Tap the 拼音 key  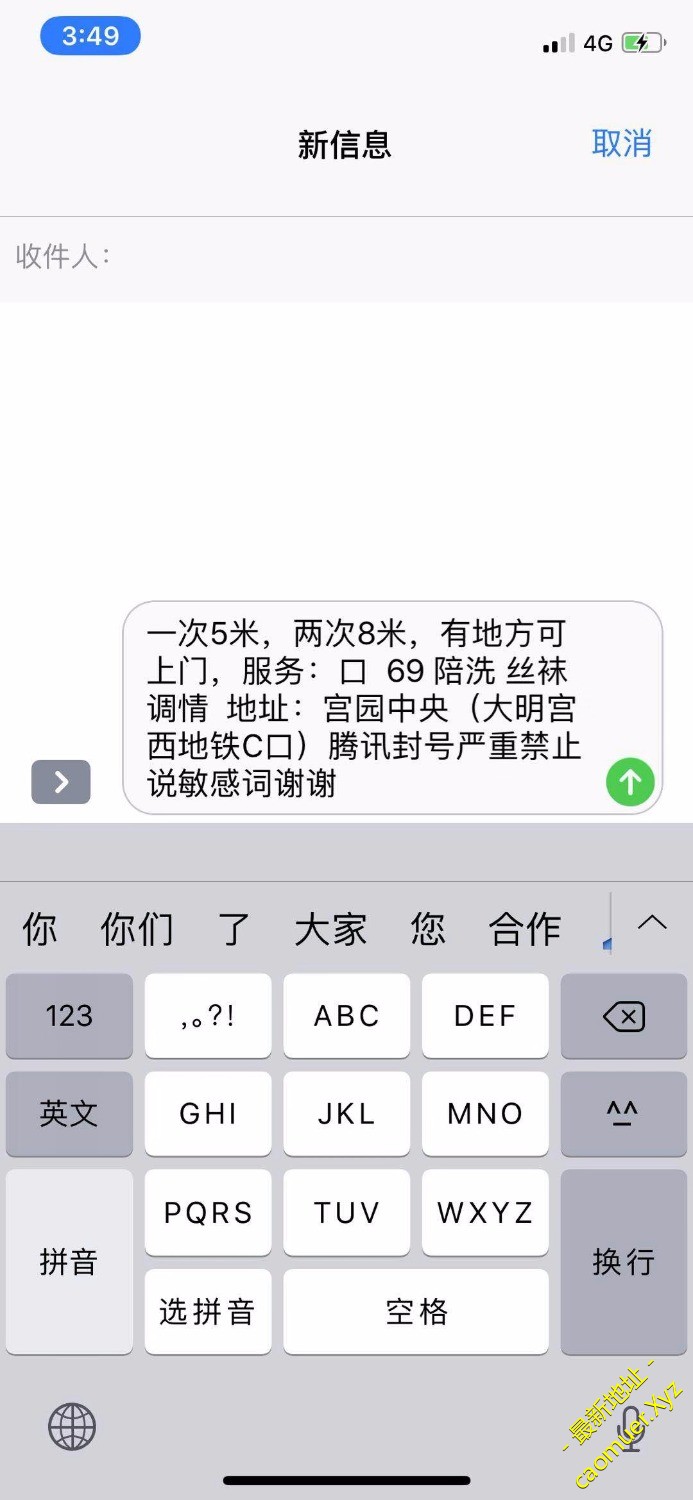click(69, 1262)
